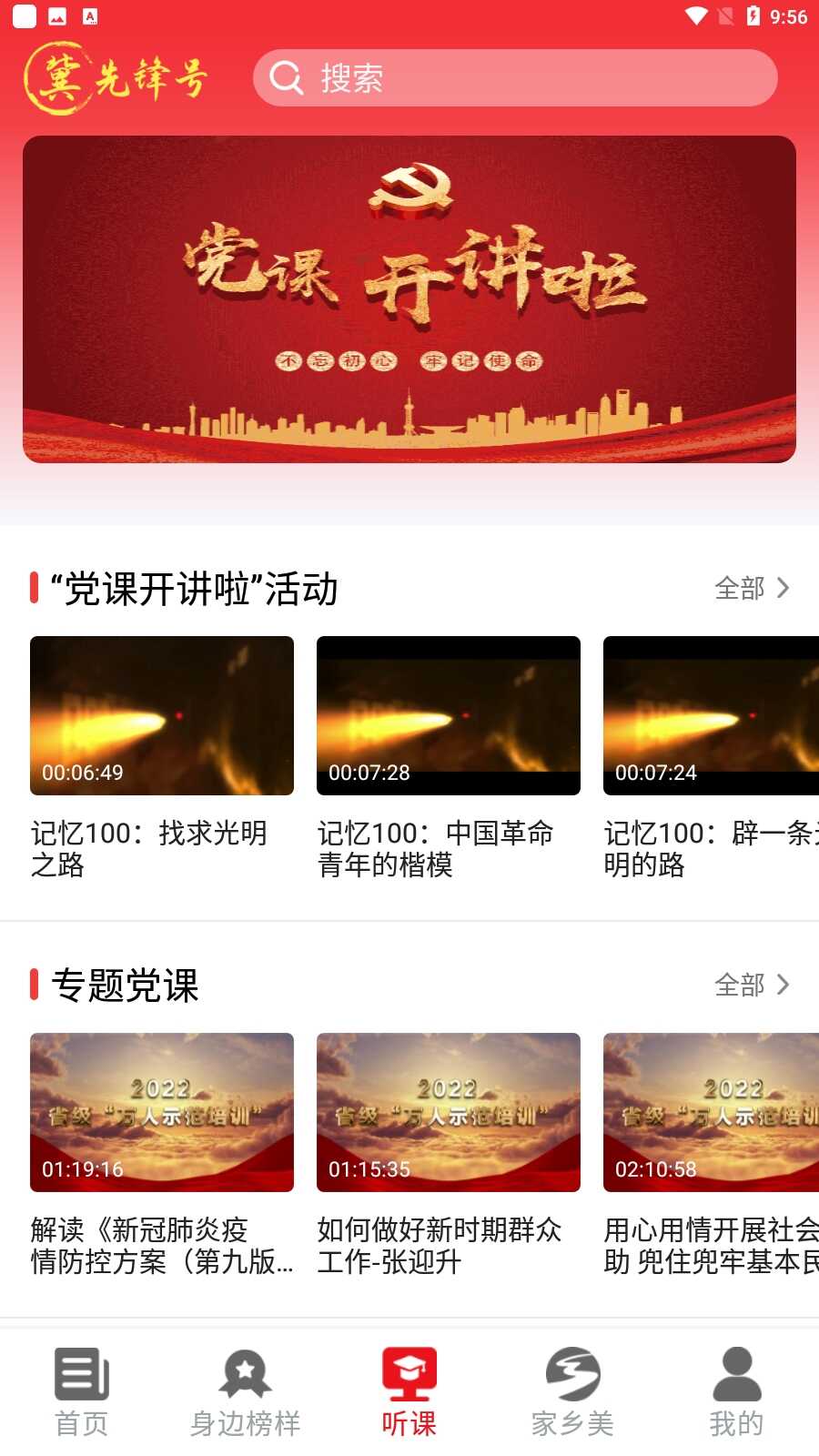This screenshot has width=819, height=1456.
Task: Open lecture 解读《新冠肺炎疫情防控方案（第九版
Action: point(162,1113)
